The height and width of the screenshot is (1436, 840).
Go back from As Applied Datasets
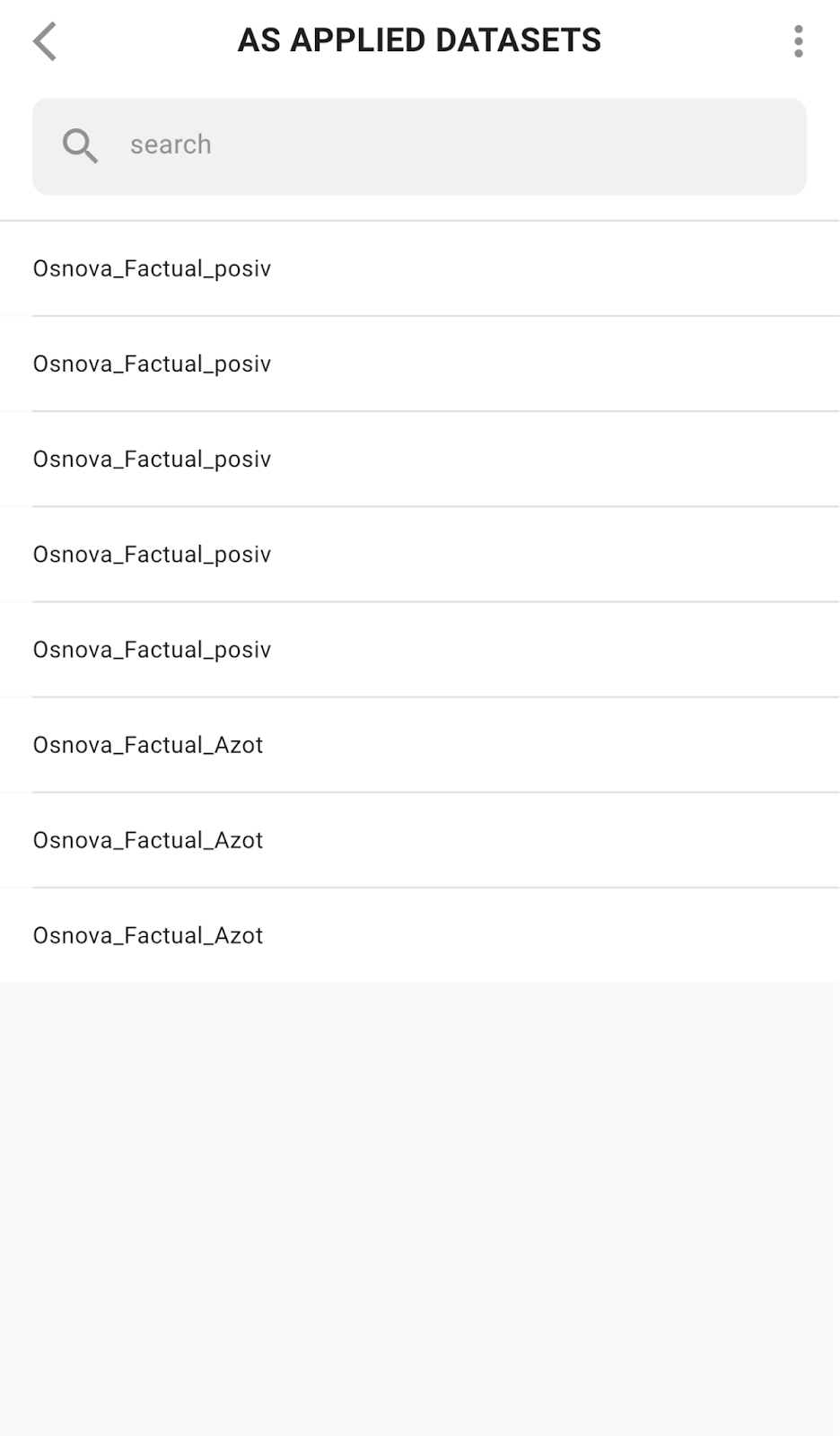click(45, 41)
